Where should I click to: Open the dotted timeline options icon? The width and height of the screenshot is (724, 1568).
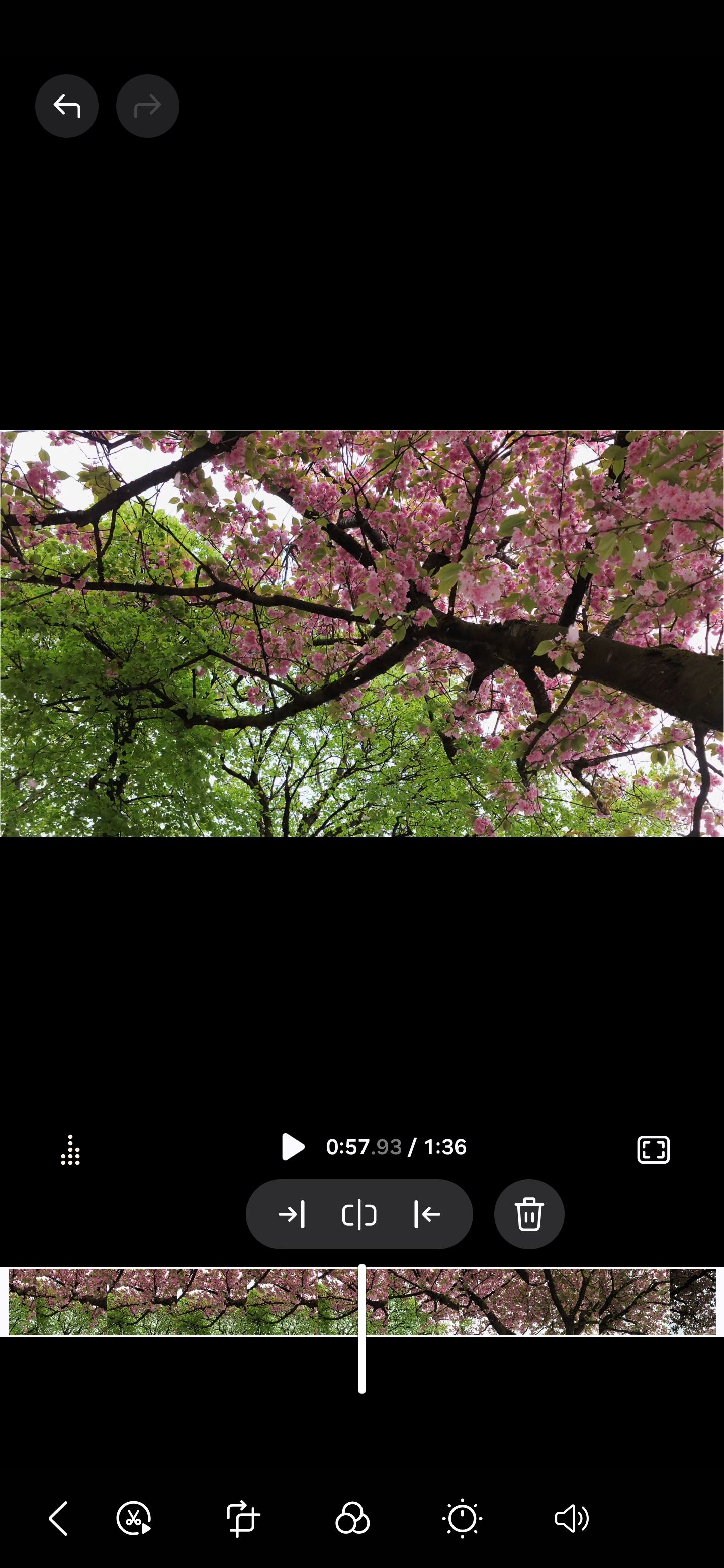click(x=70, y=1150)
